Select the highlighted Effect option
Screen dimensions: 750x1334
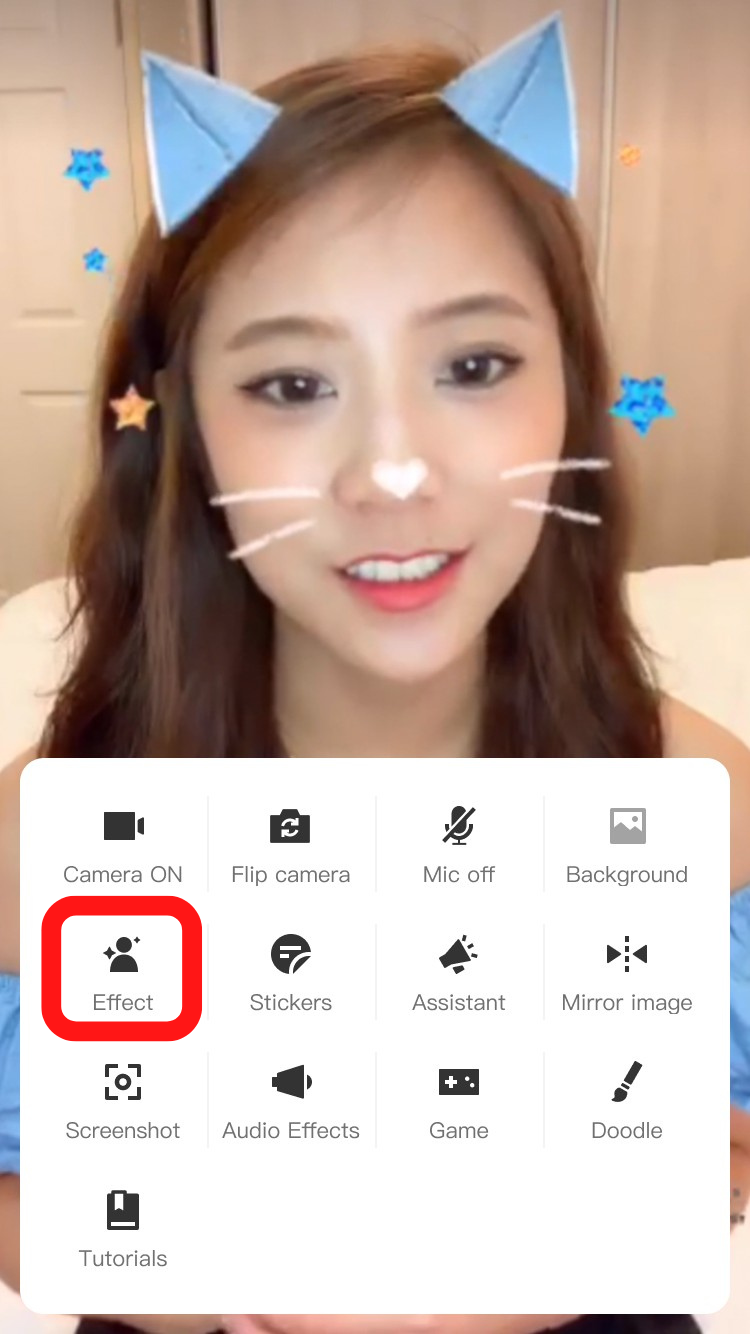(122, 968)
